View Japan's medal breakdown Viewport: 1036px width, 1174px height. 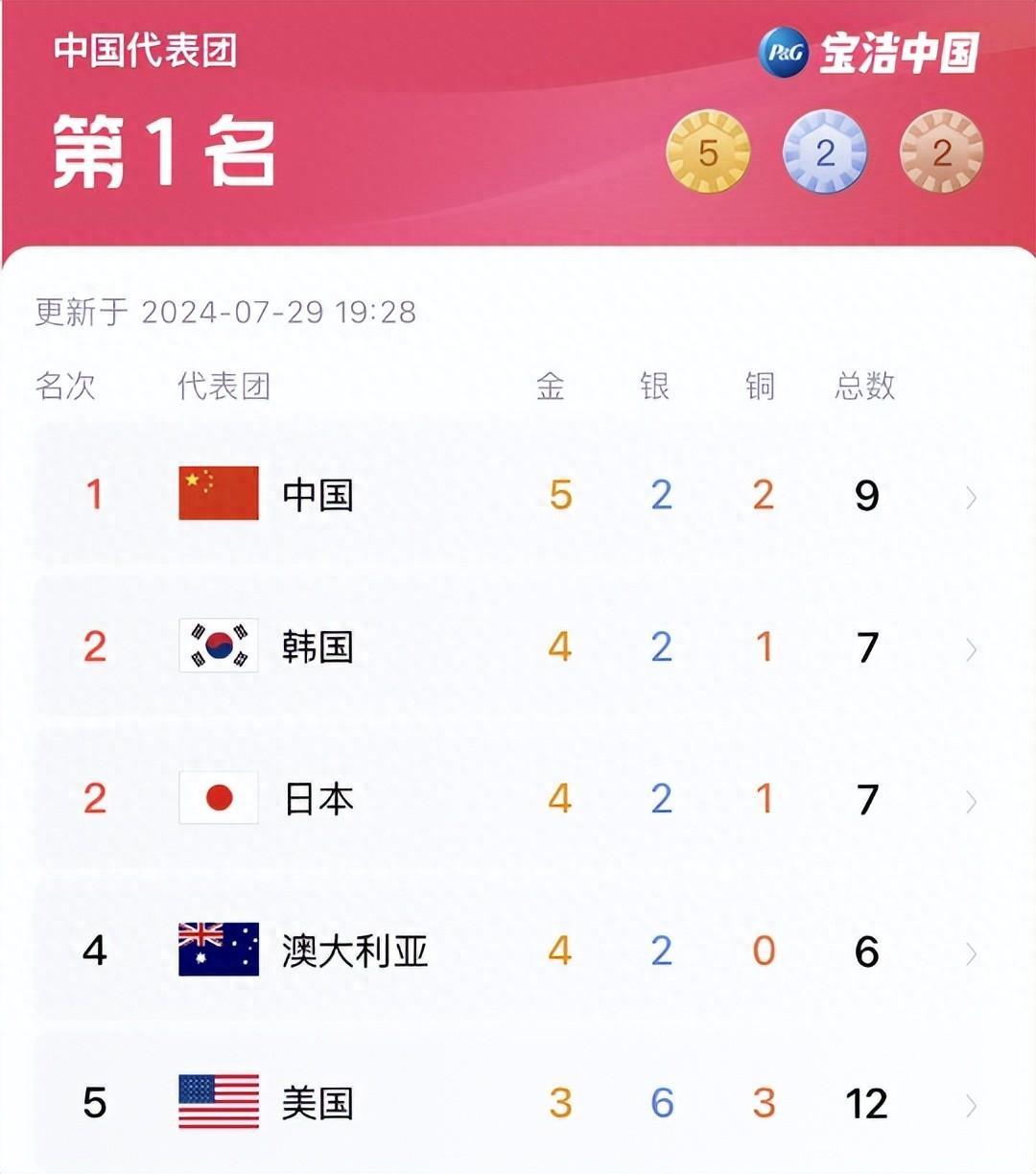(971, 800)
